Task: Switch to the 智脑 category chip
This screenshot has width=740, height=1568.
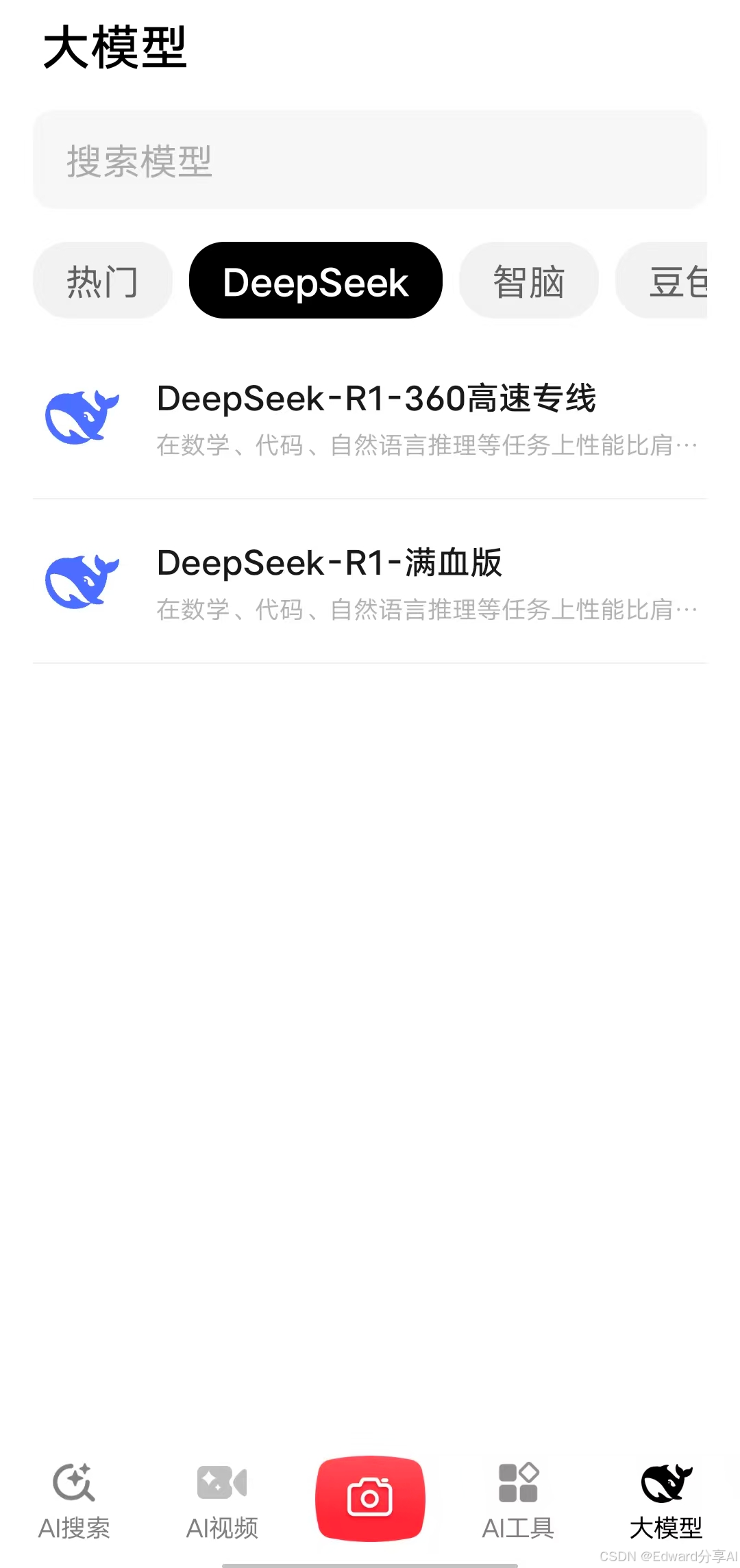Action: click(528, 281)
